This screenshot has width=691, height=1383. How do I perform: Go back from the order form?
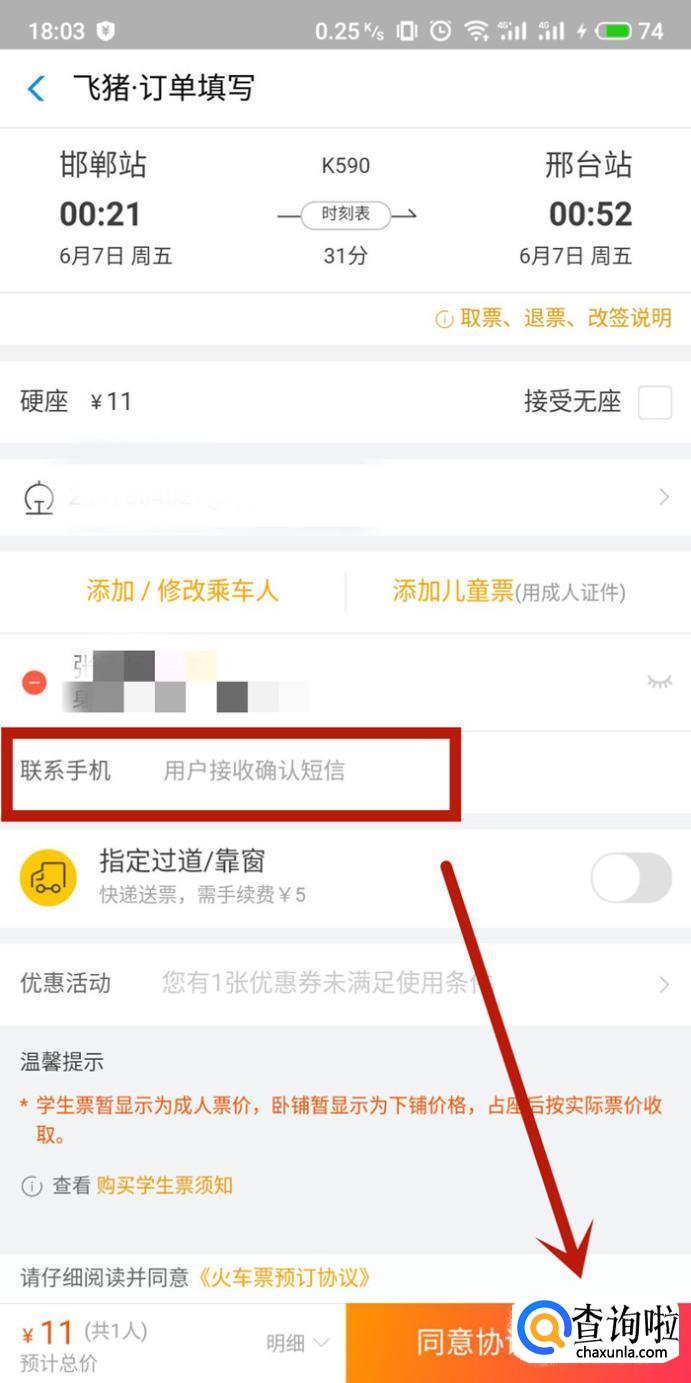coord(36,88)
